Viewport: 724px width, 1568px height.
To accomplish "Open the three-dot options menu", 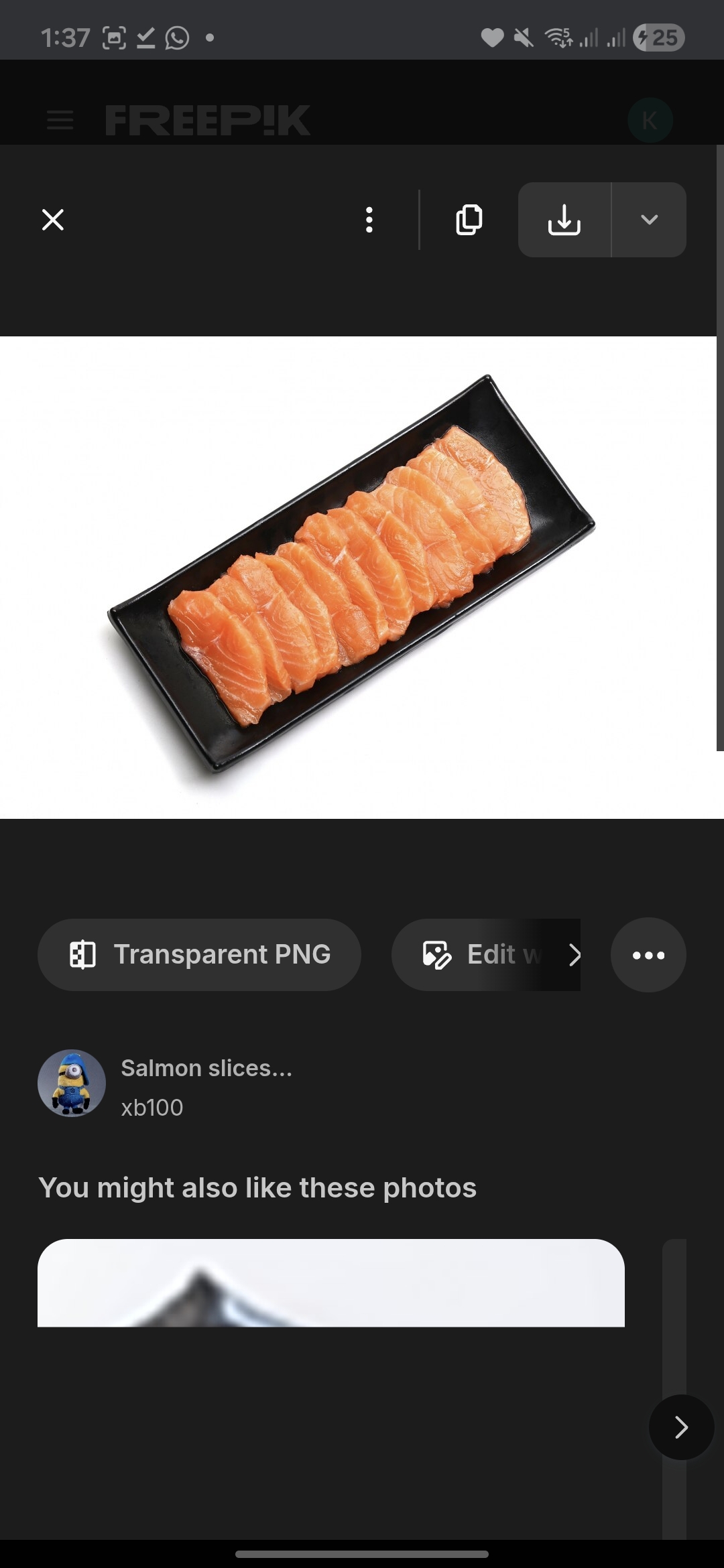I will 369,220.
